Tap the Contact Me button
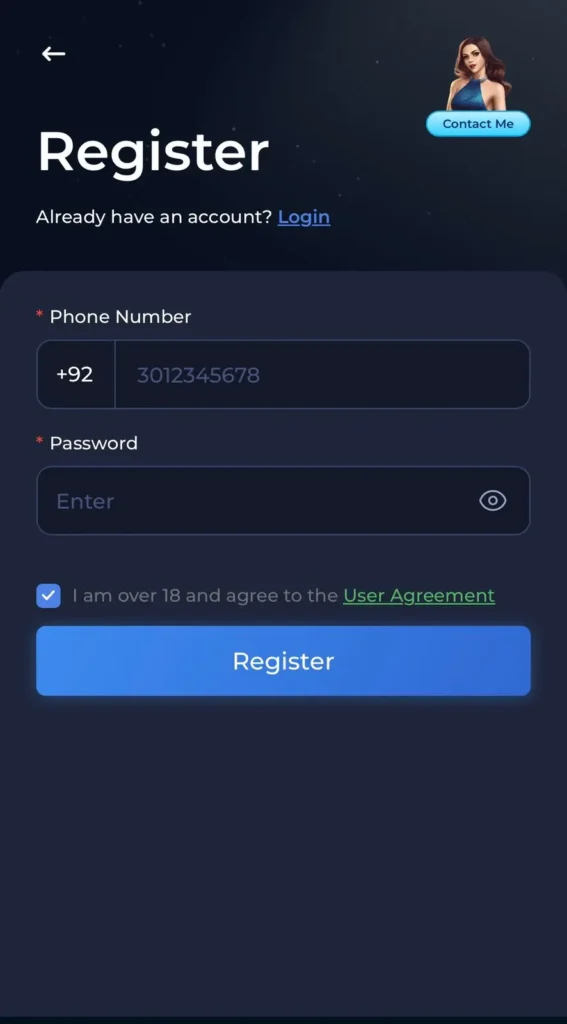 (478, 123)
